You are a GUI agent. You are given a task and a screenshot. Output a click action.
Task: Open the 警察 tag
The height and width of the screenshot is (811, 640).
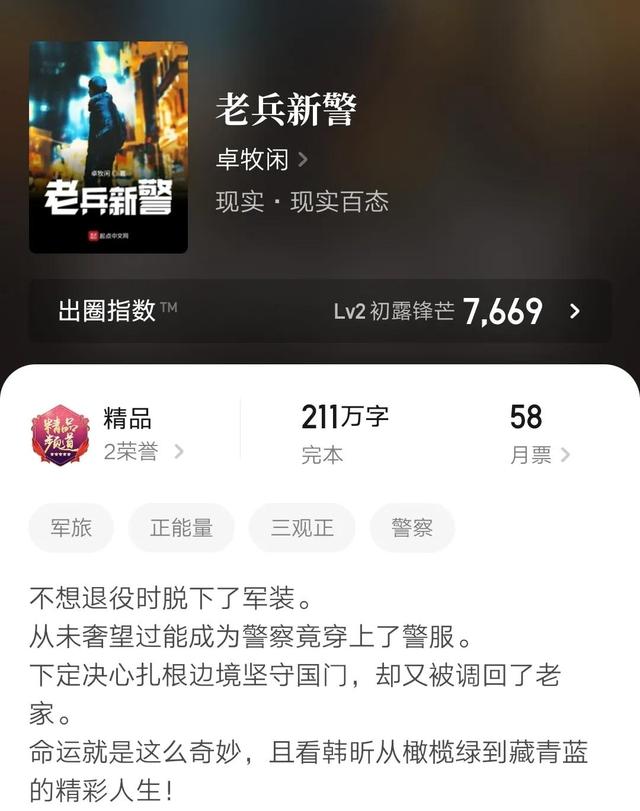[412, 528]
